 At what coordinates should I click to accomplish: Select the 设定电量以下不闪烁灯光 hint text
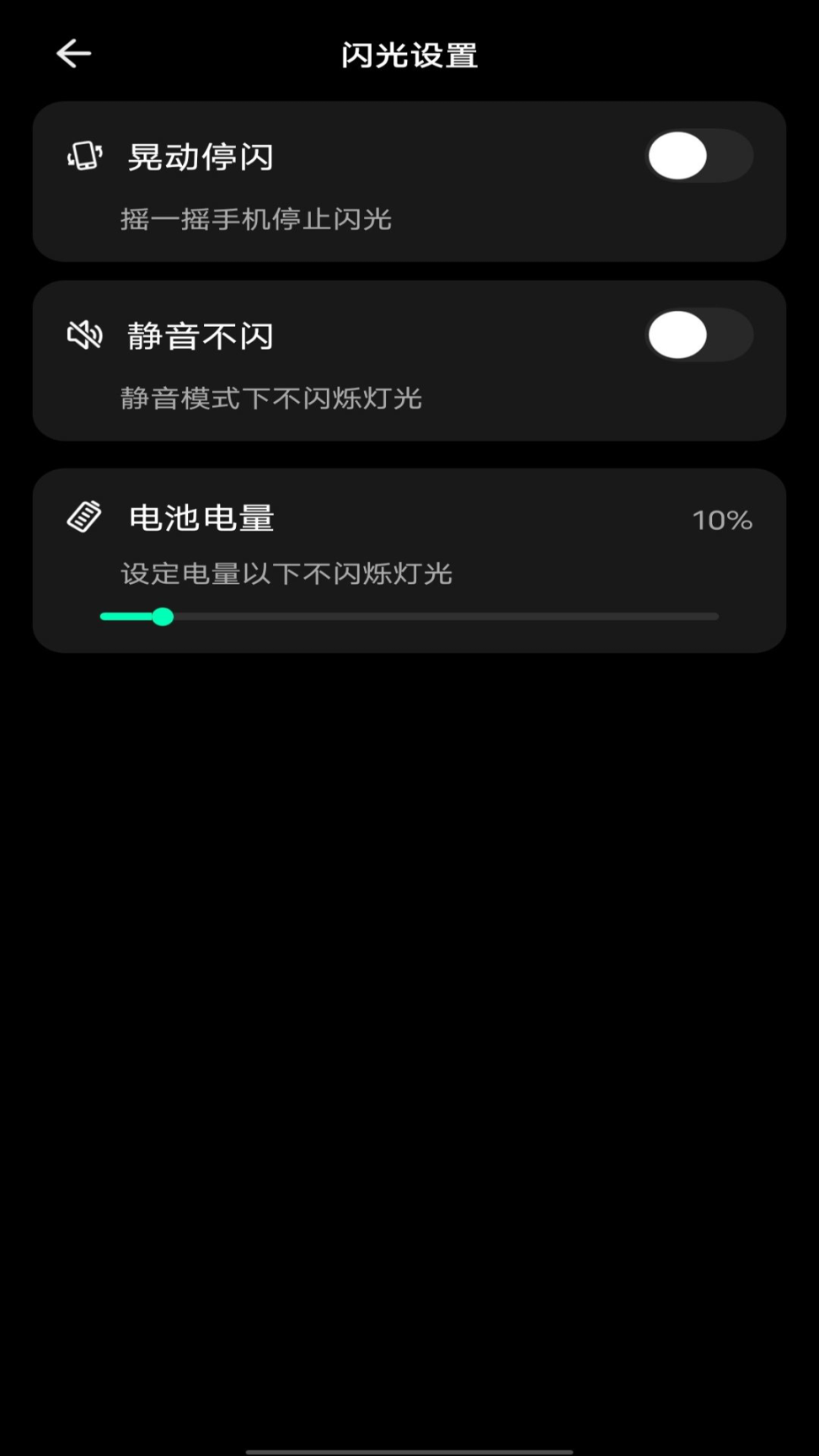286,574
